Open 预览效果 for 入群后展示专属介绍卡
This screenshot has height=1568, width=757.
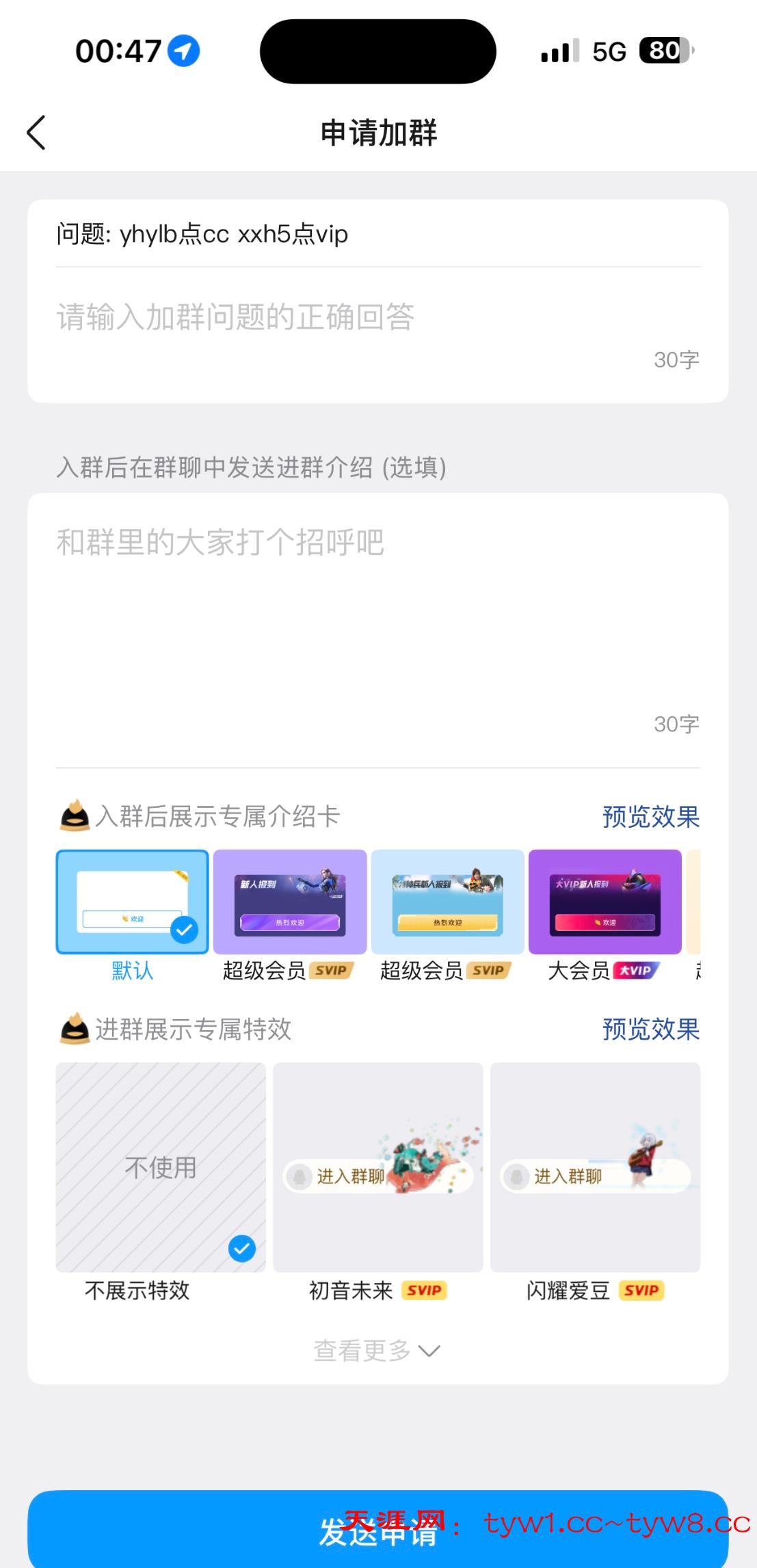point(650,817)
